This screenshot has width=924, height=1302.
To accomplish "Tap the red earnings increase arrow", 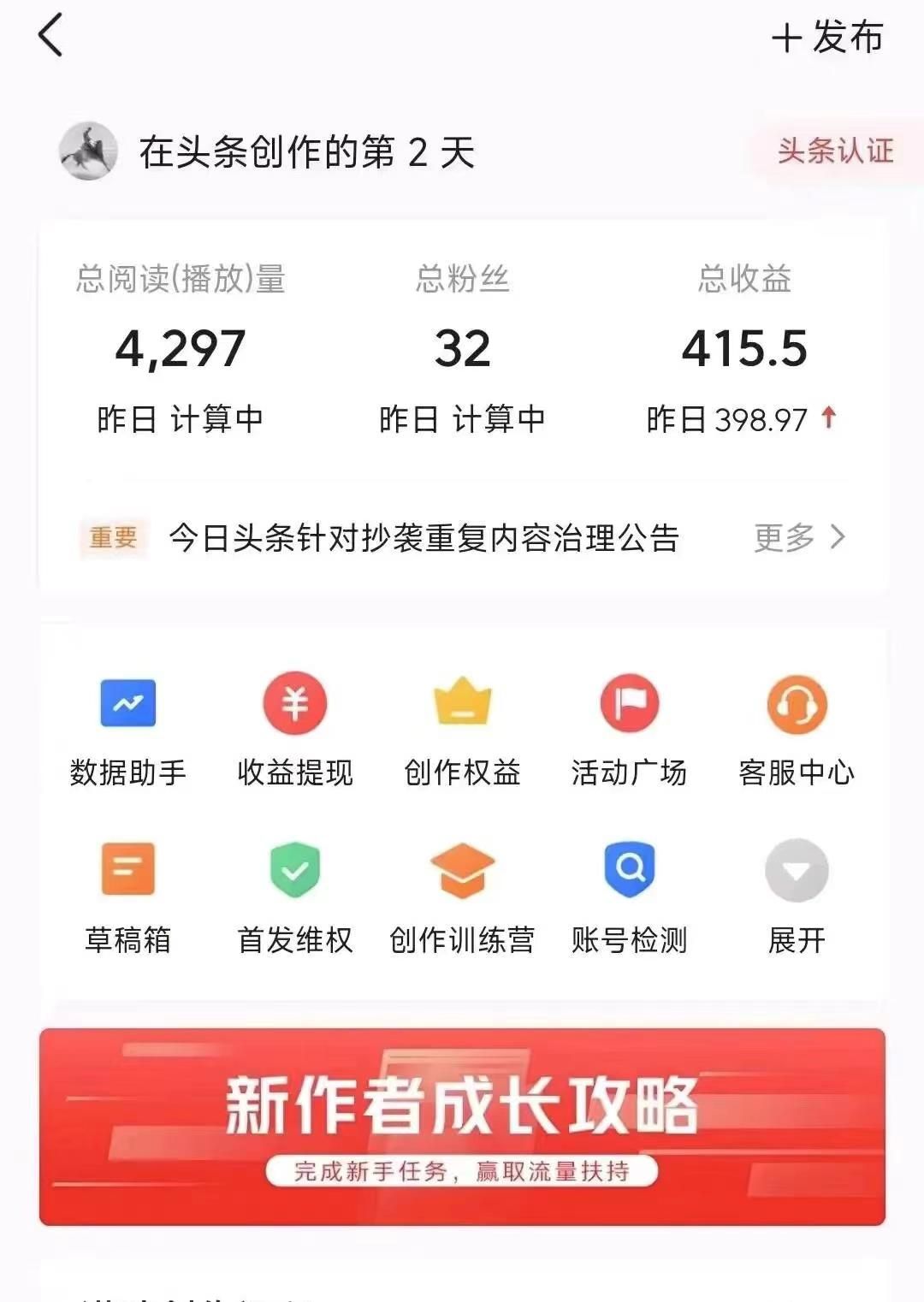I will click(830, 417).
